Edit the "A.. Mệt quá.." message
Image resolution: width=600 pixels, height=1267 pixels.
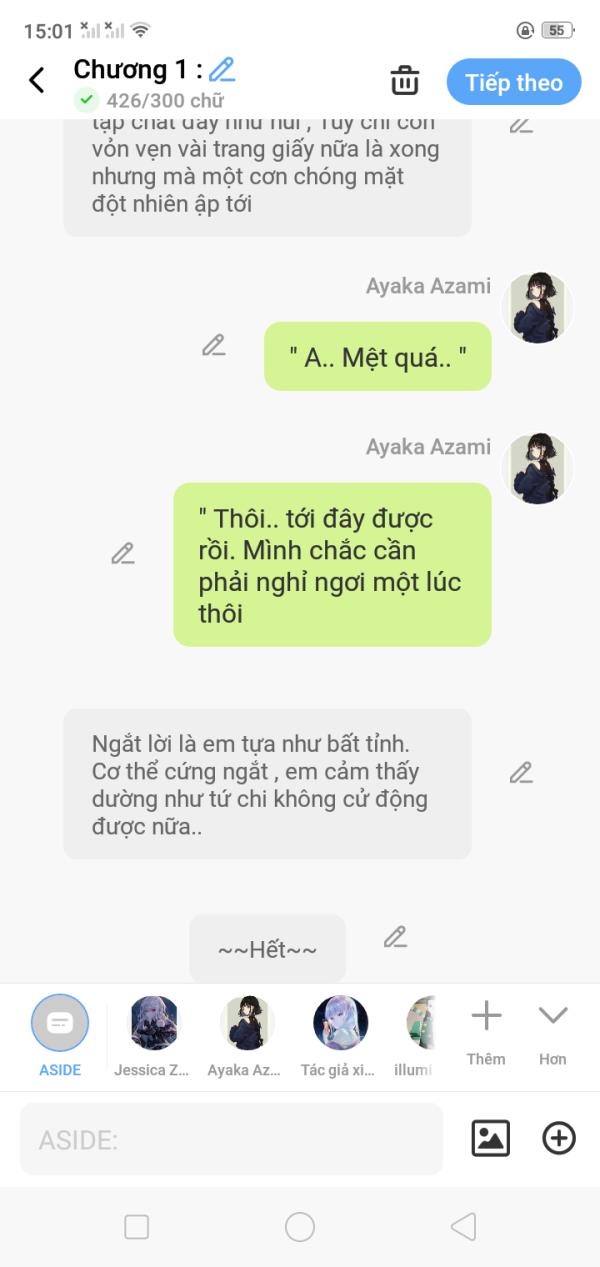pos(213,345)
